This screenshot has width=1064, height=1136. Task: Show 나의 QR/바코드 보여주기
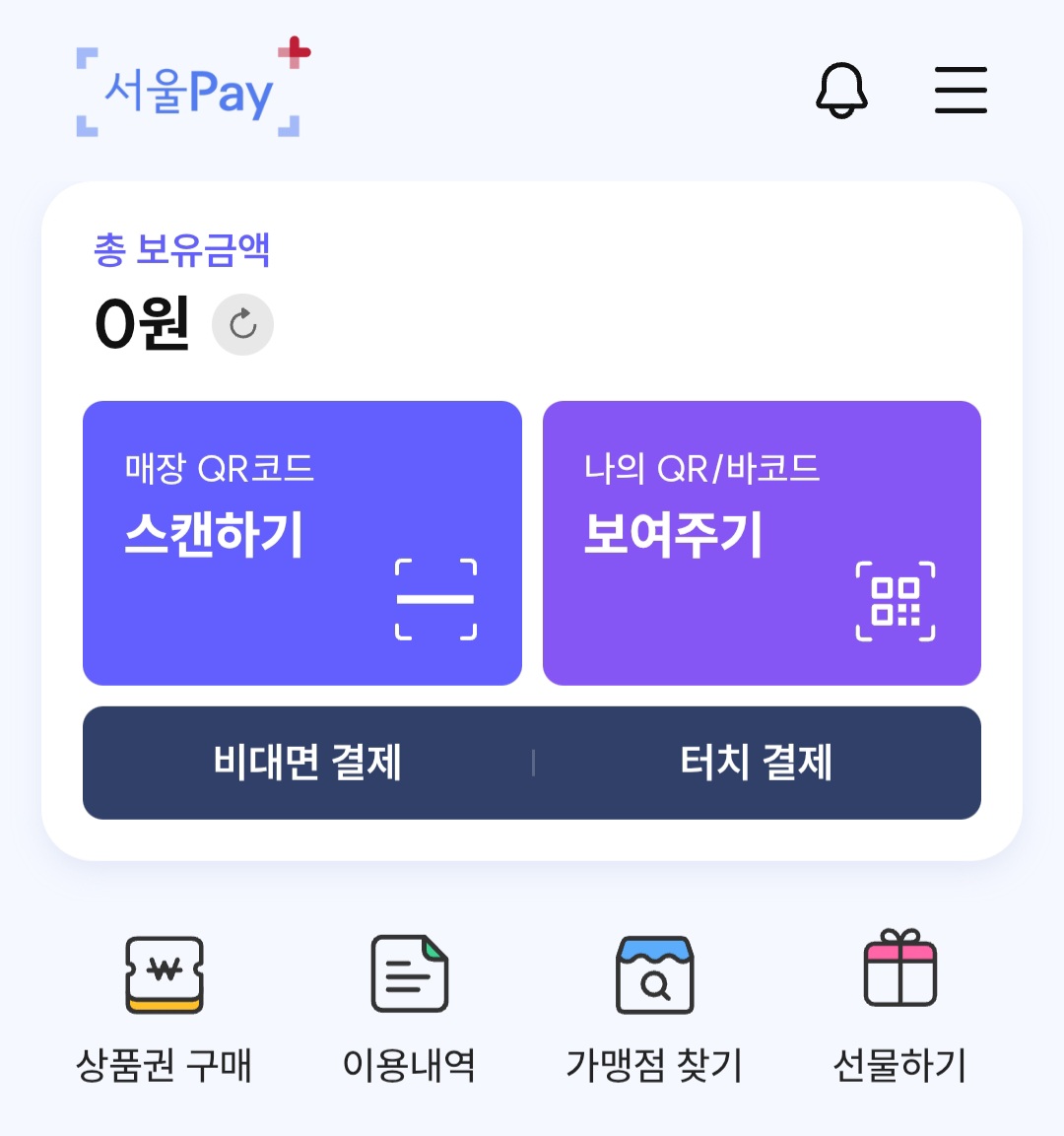click(x=762, y=542)
